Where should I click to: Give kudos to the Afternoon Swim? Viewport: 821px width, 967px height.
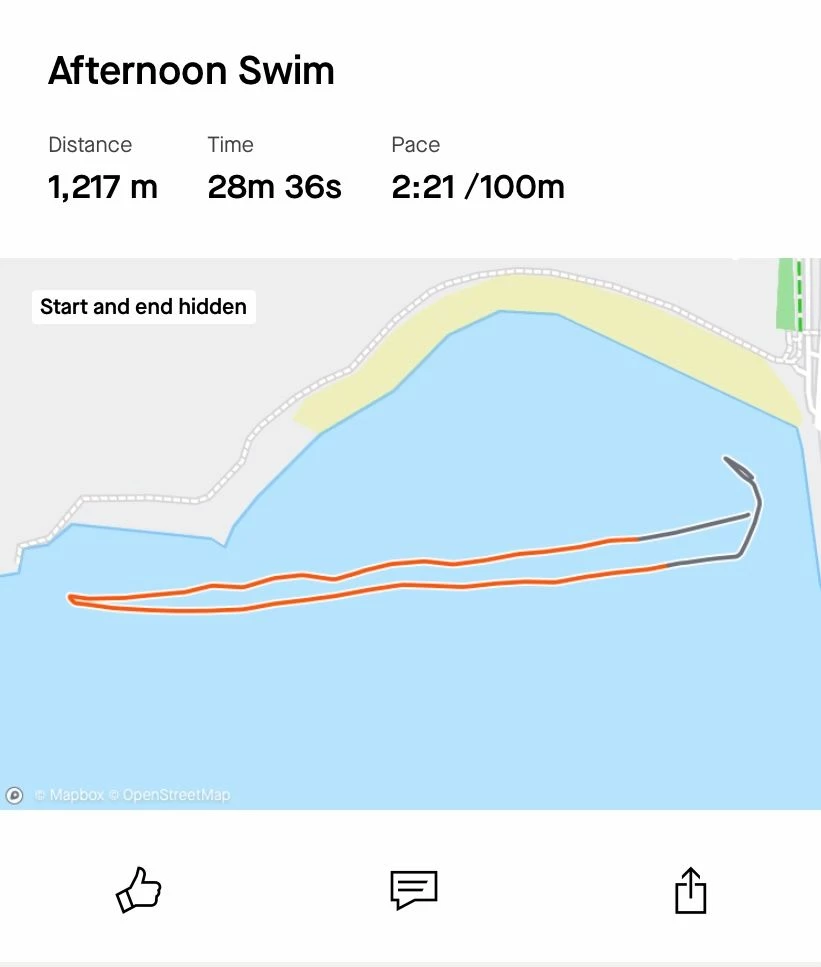pos(139,889)
